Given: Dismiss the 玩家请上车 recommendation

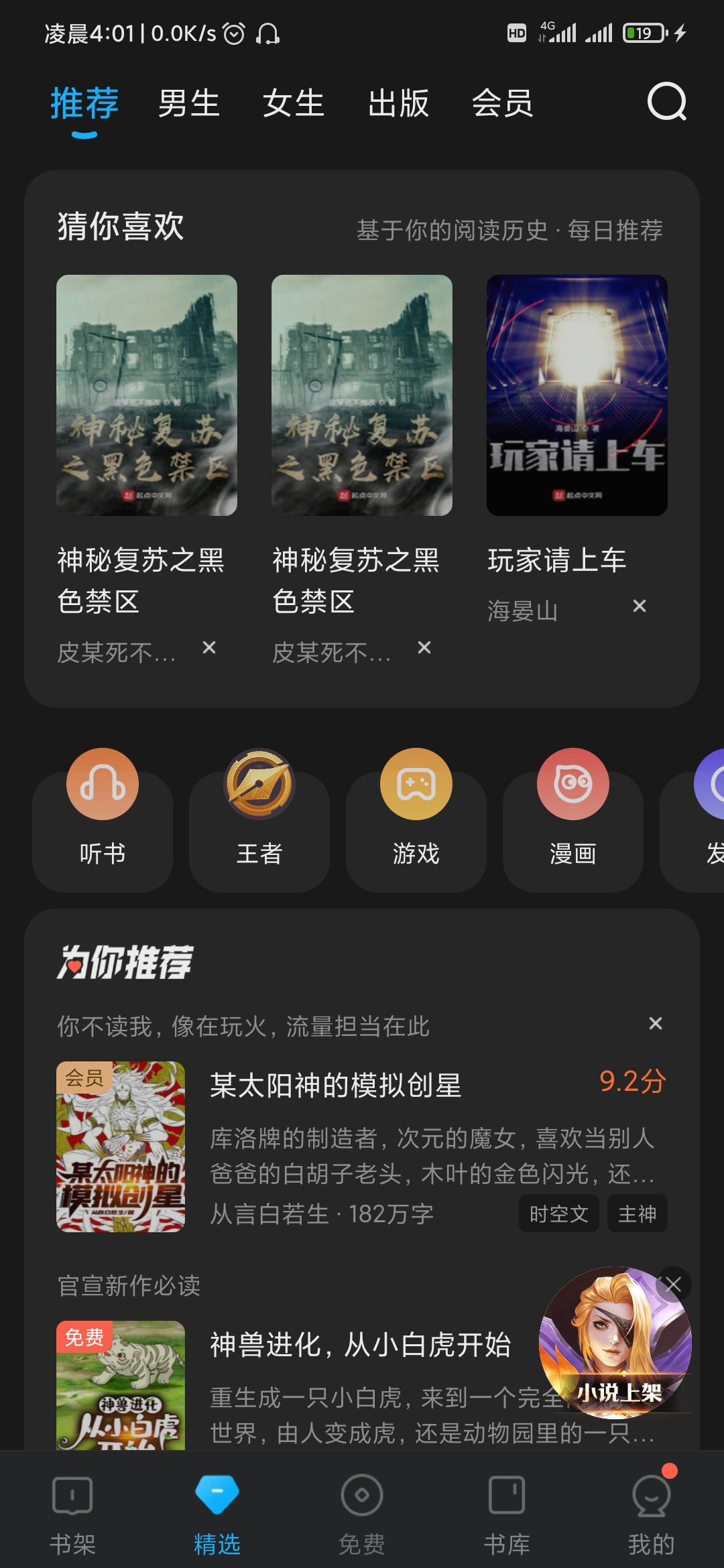Looking at the screenshot, I should 640,606.
